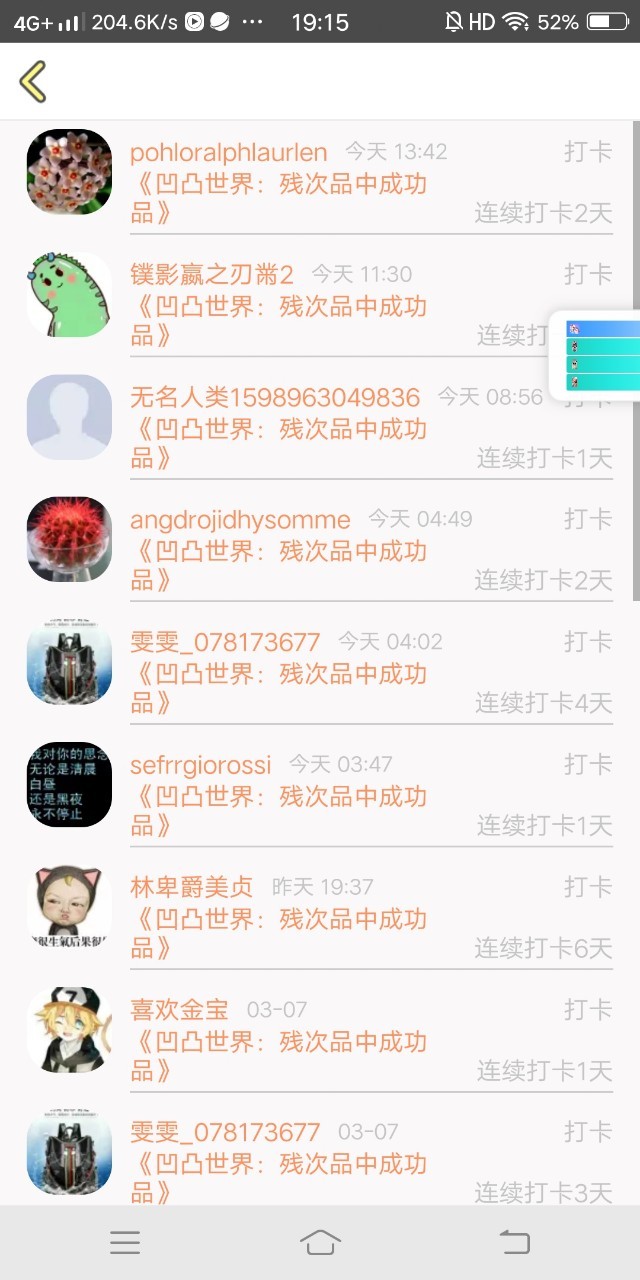Tap the floating window thumbnail on the right edge
The height and width of the screenshot is (1280, 640).
click(x=596, y=355)
